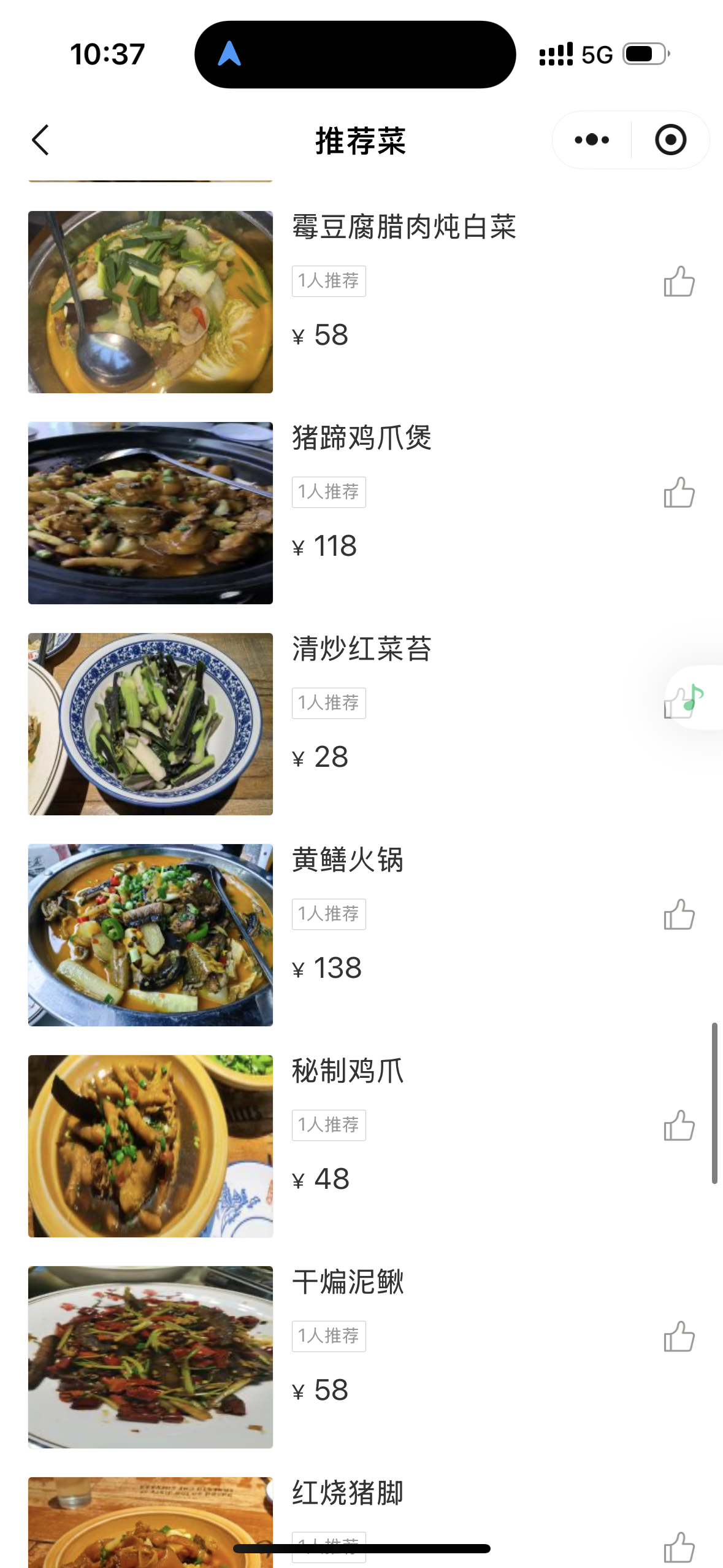View the 黄鳝火锅 photo

(150, 935)
